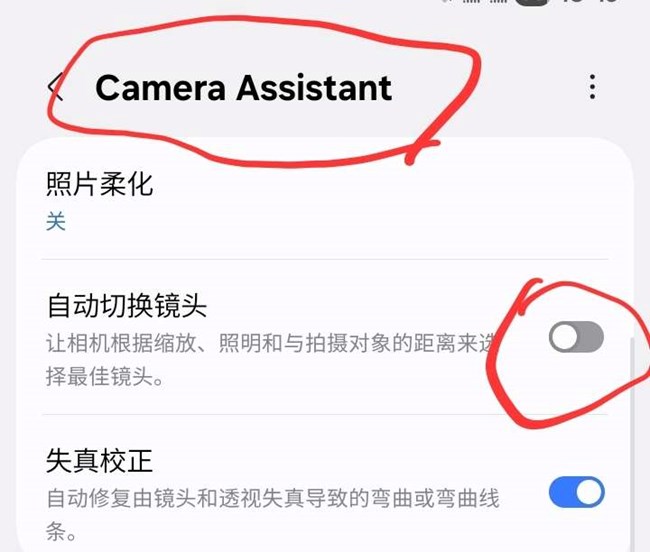
Task: Open the three-dot overflow menu
Action: click(593, 87)
